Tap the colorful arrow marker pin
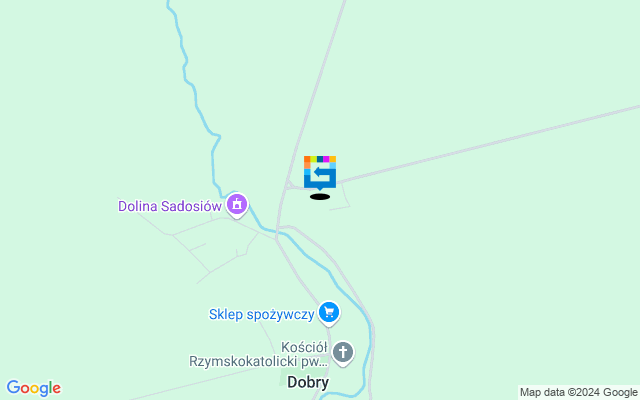Viewport: 640px width, 400px height. click(320, 172)
